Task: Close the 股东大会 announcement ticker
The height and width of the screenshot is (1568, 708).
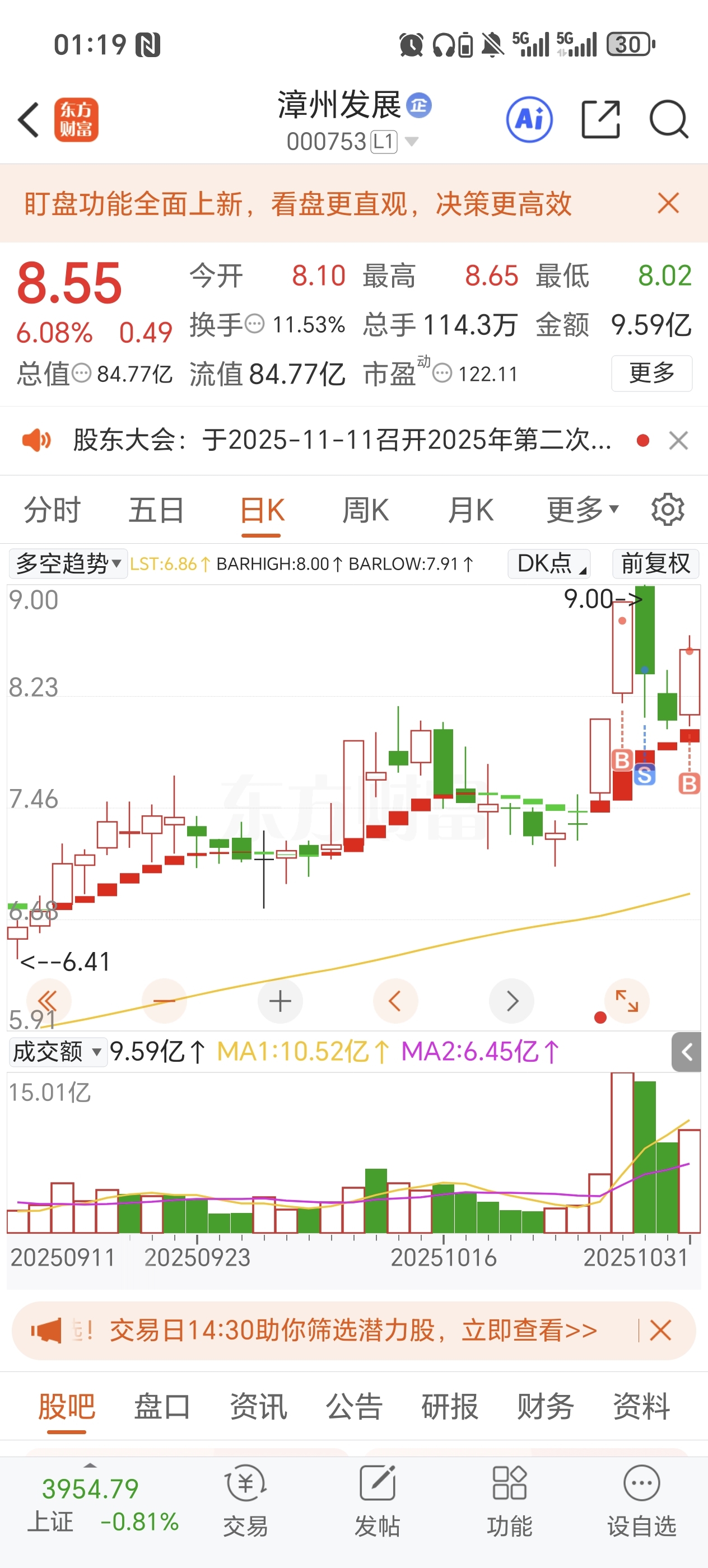Action: pos(678,440)
